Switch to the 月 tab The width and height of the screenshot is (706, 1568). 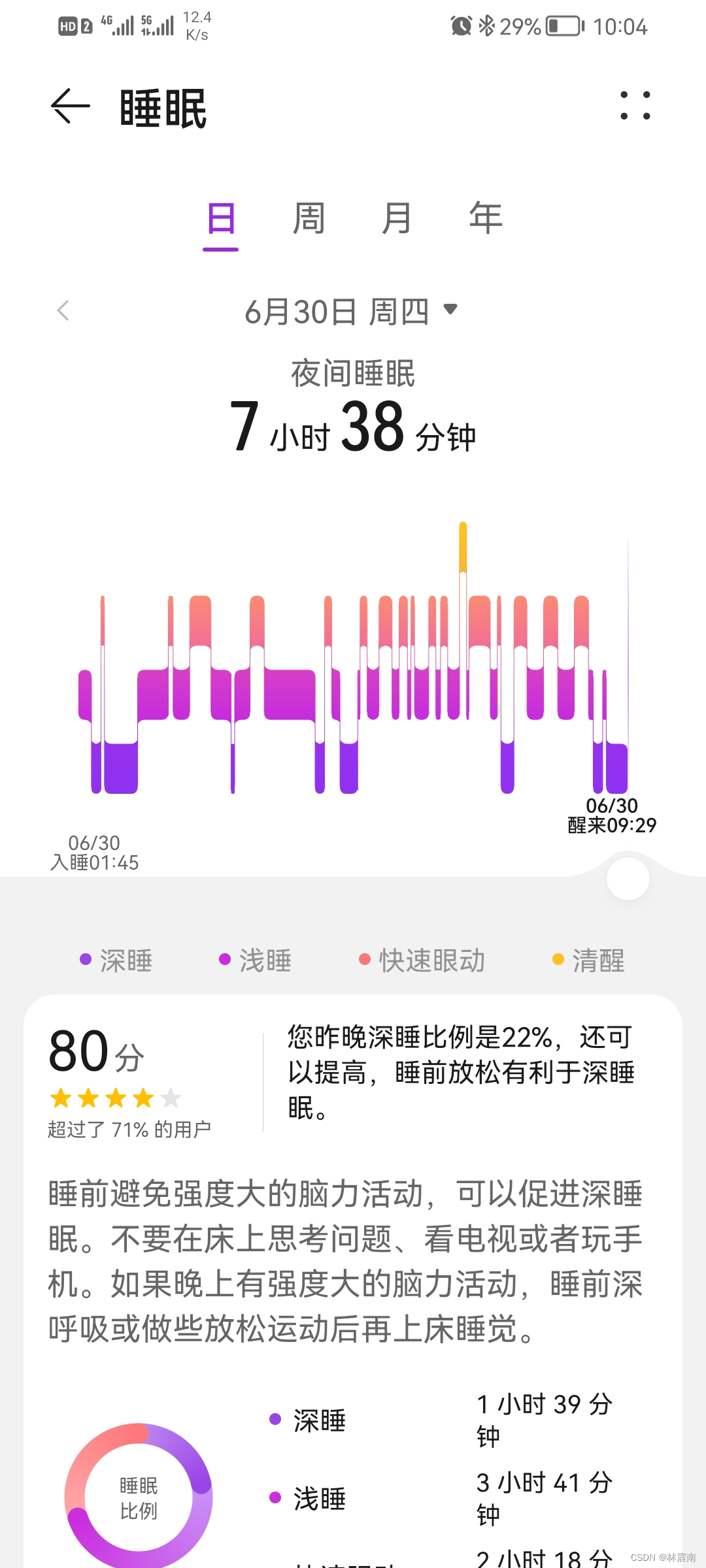397,220
